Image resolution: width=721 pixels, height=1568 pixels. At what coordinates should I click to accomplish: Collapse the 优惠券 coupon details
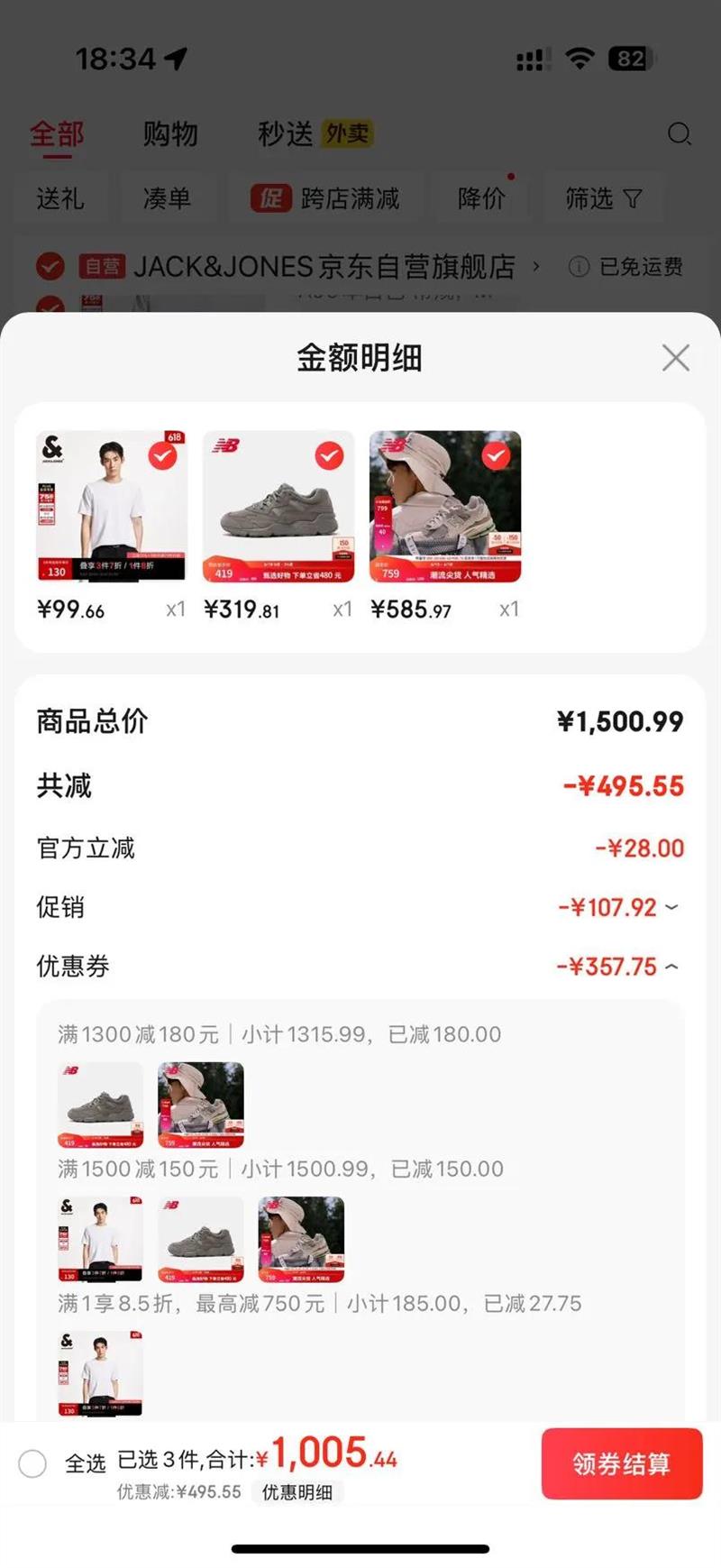(x=671, y=967)
